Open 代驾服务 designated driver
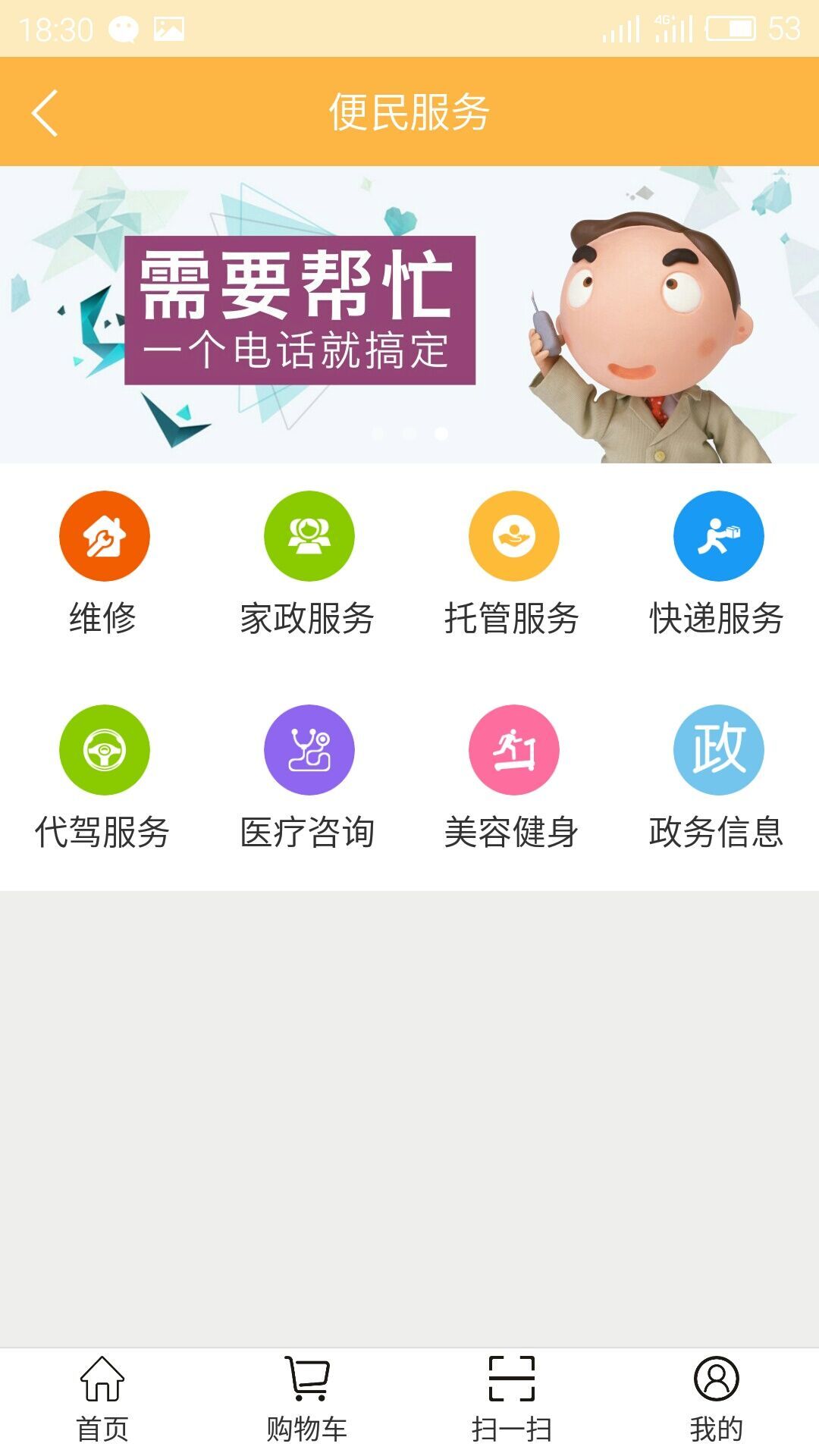The width and height of the screenshot is (819, 1456). click(103, 778)
